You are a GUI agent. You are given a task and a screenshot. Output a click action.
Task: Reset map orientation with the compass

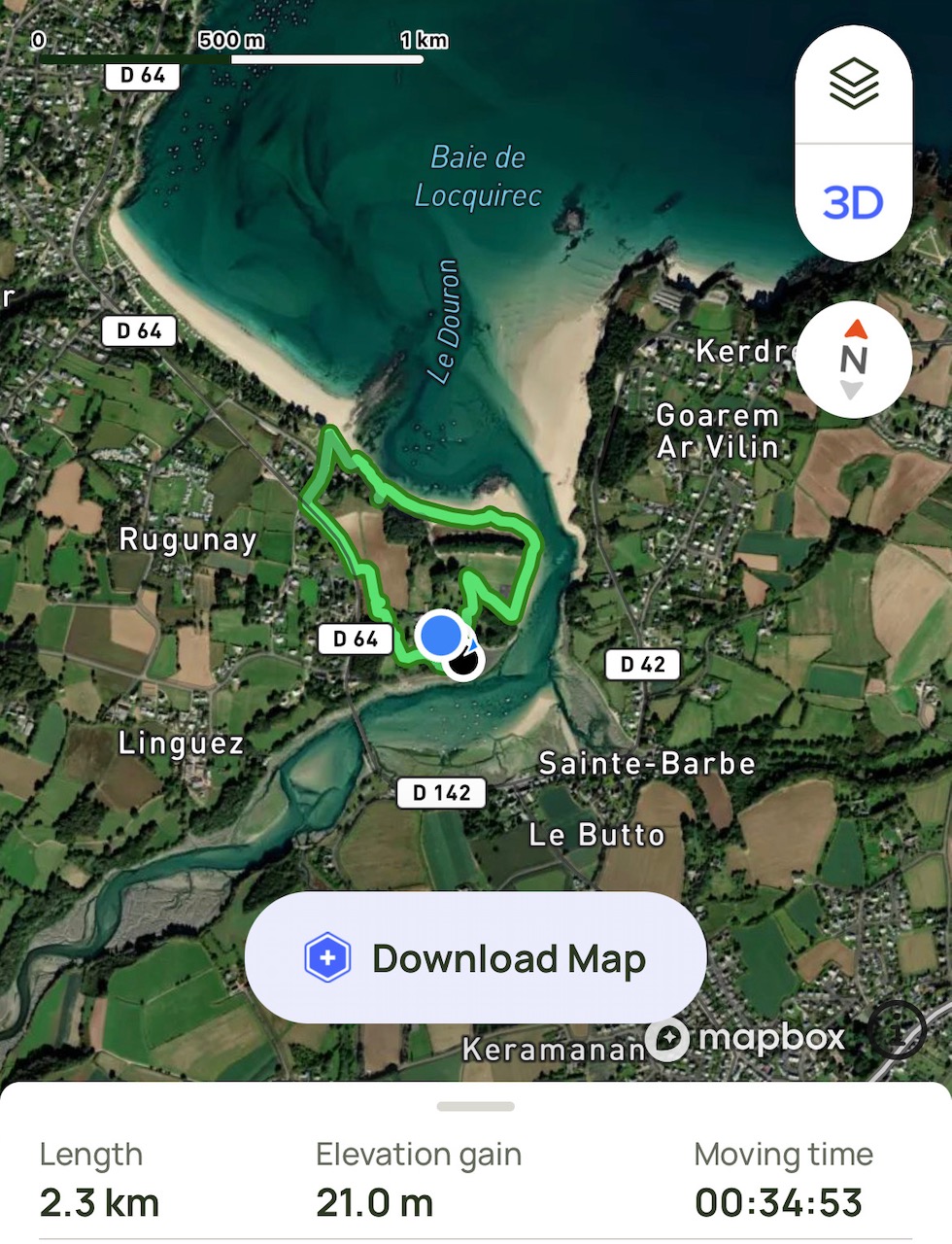[853, 360]
